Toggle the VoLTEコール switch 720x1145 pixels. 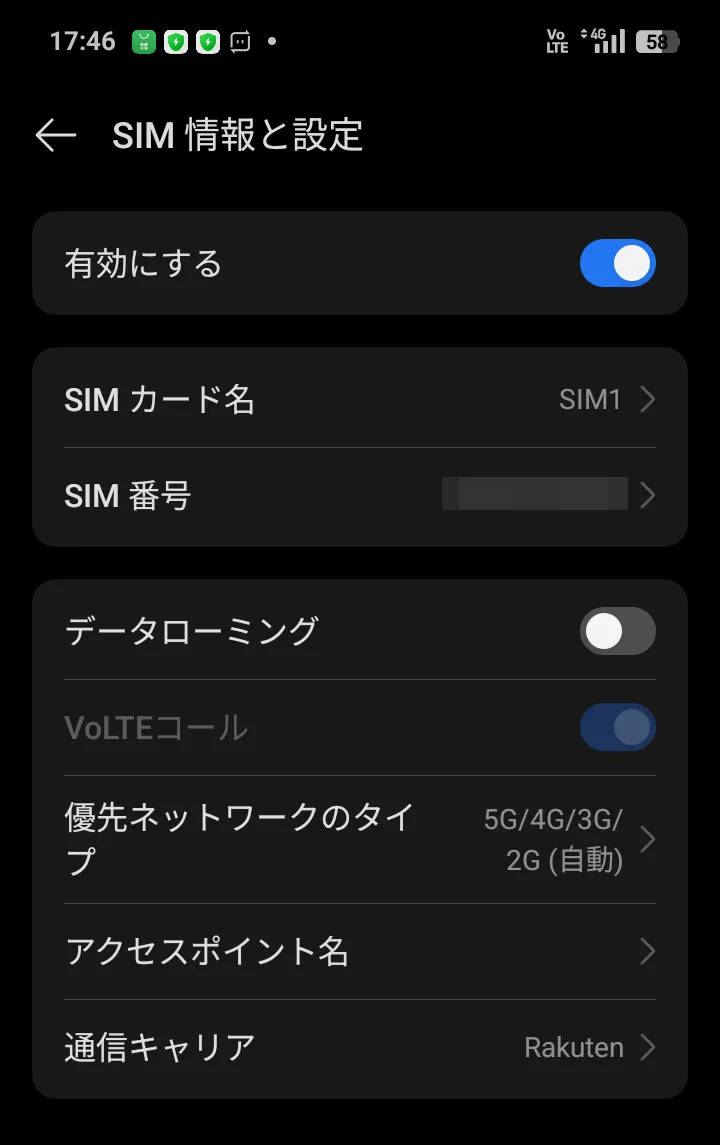(617, 727)
